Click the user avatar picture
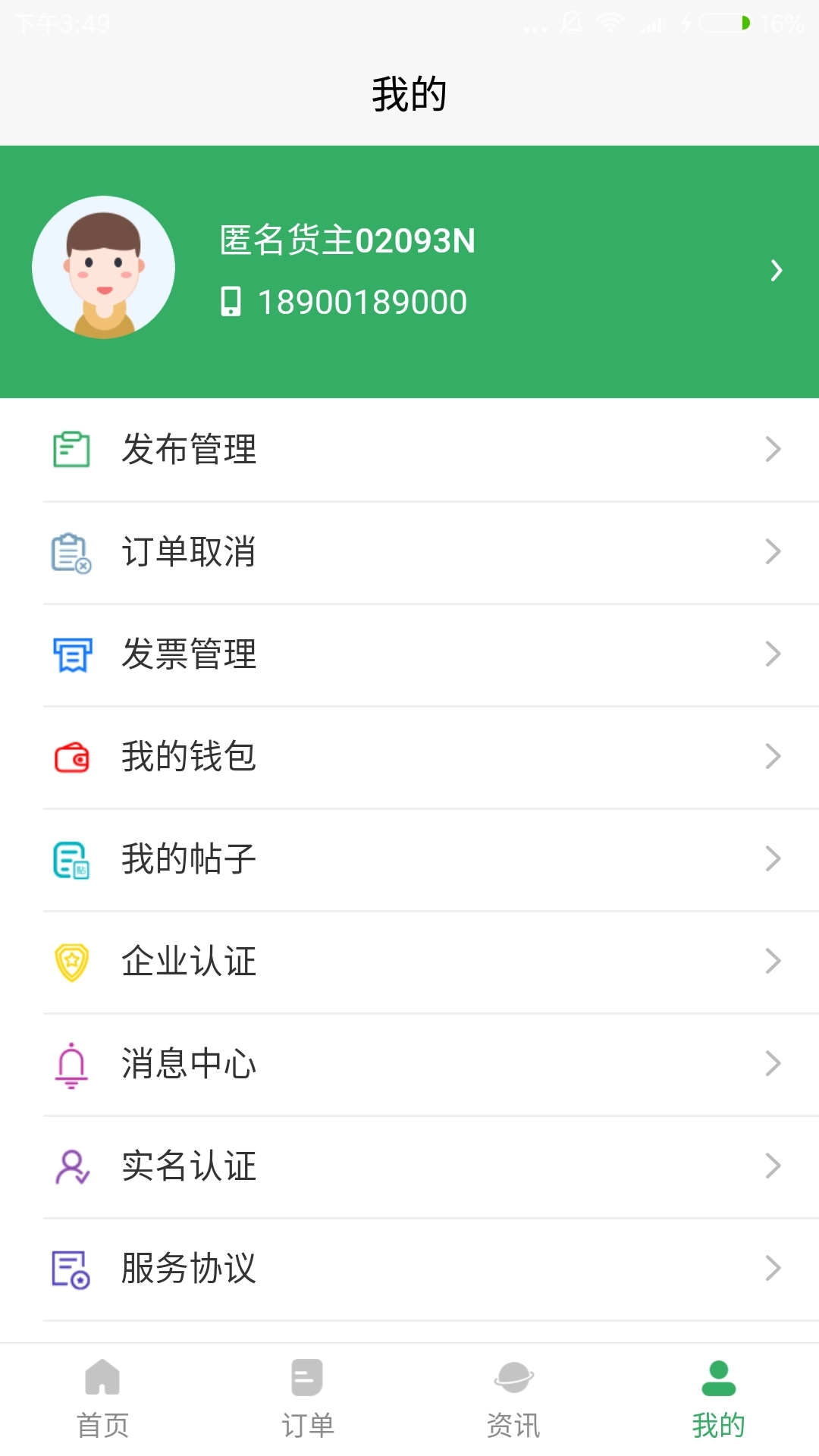 click(102, 267)
